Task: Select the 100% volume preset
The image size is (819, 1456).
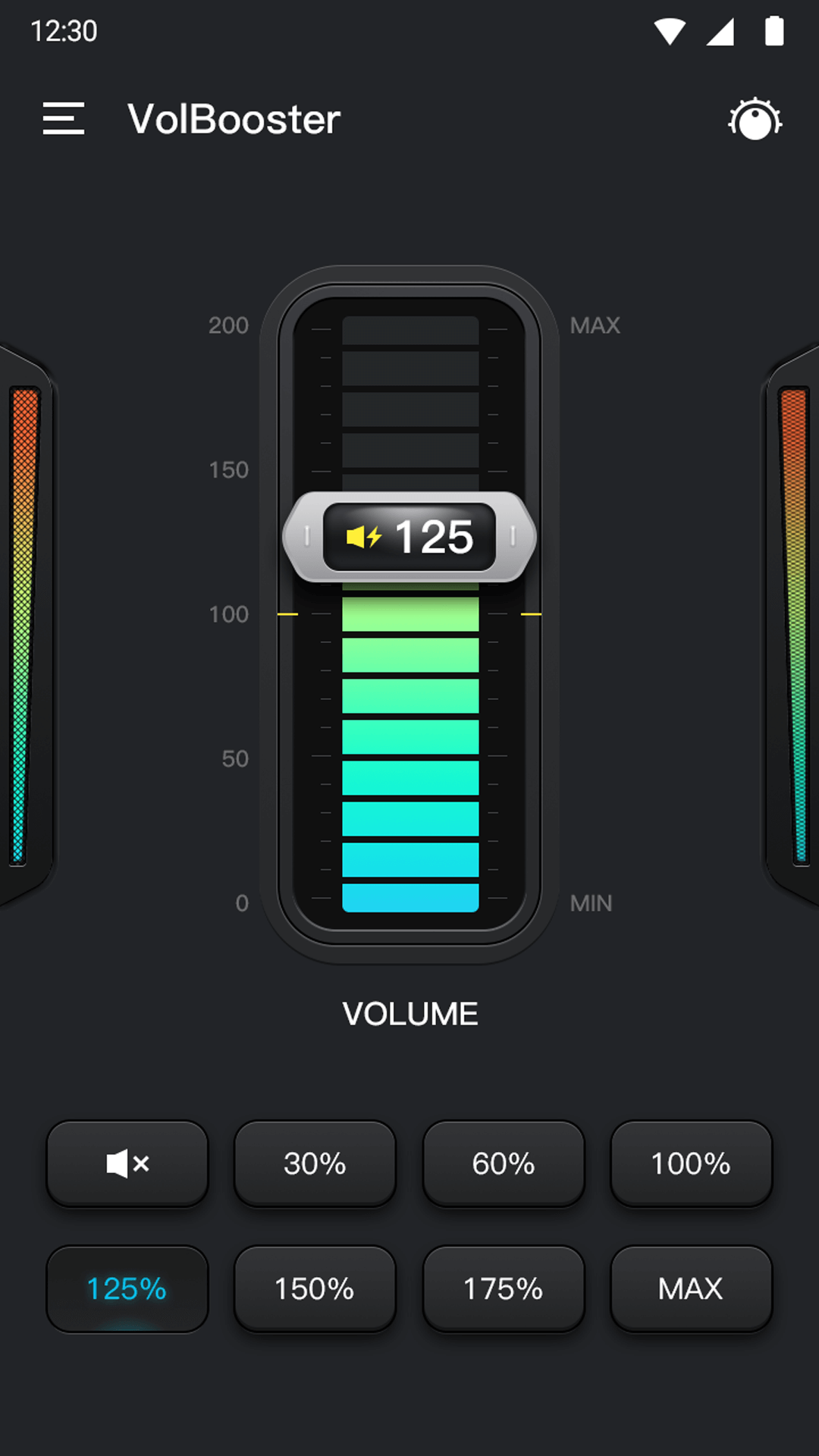Action: (x=690, y=1163)
